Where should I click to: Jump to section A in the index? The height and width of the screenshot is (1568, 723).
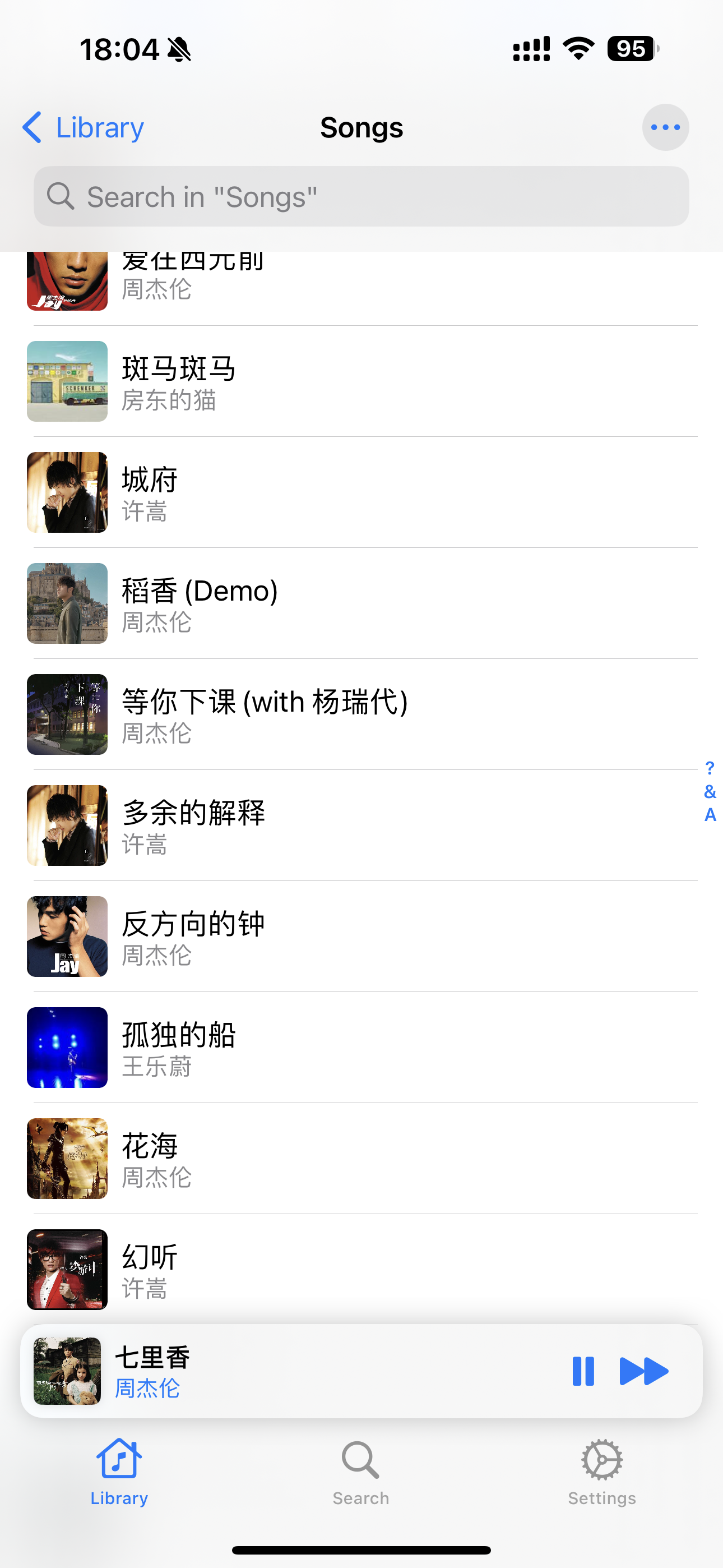coord(710,814)
